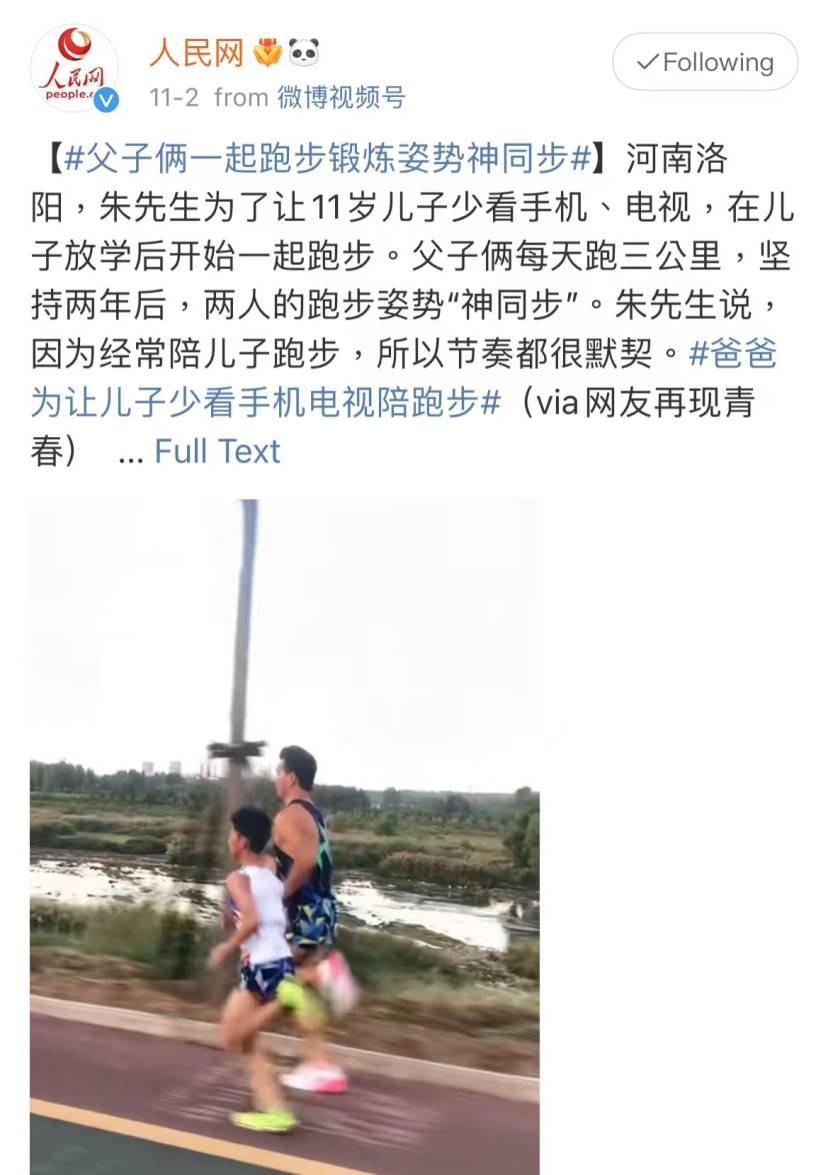Open 人民网 profile avatar

pos(74,68)
